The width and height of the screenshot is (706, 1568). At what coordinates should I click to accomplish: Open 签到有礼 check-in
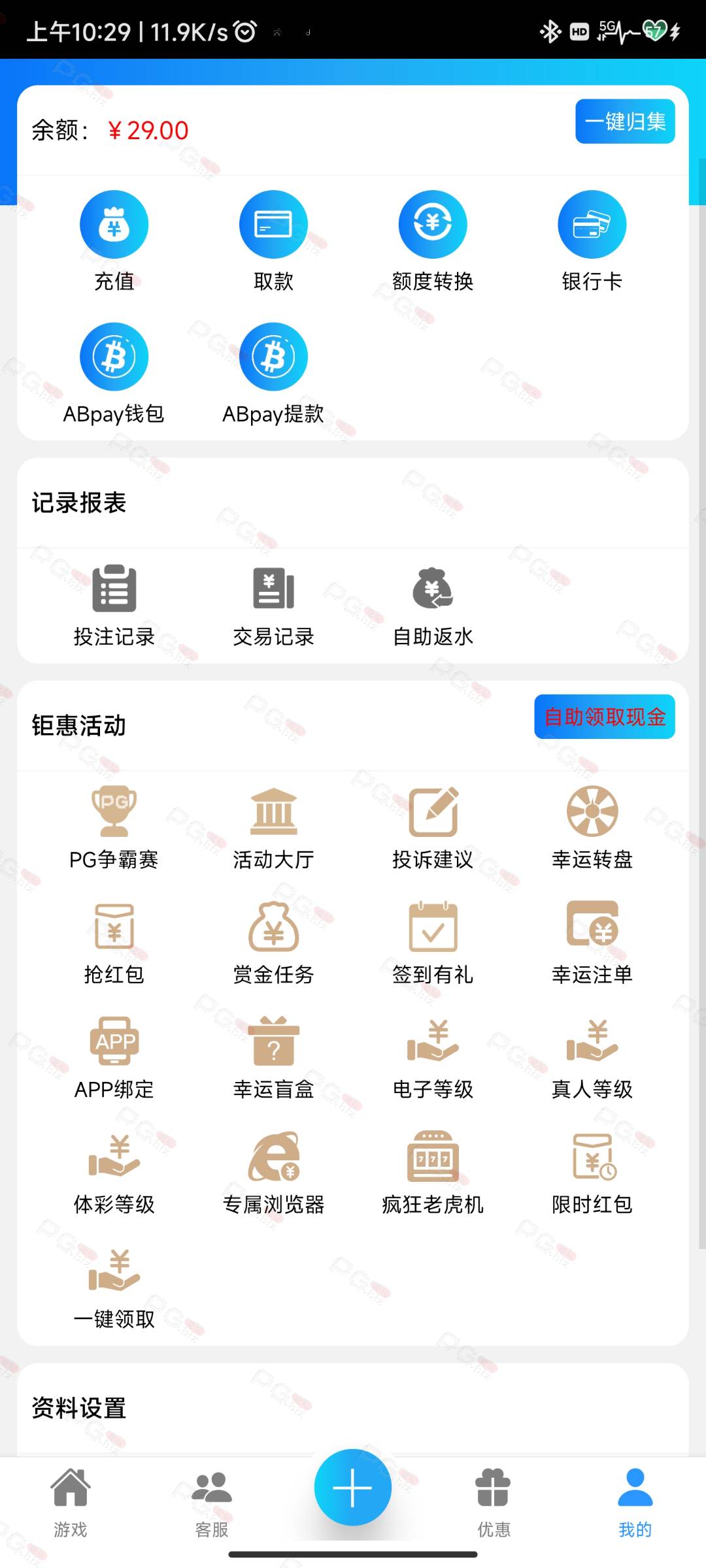(433, 943)
